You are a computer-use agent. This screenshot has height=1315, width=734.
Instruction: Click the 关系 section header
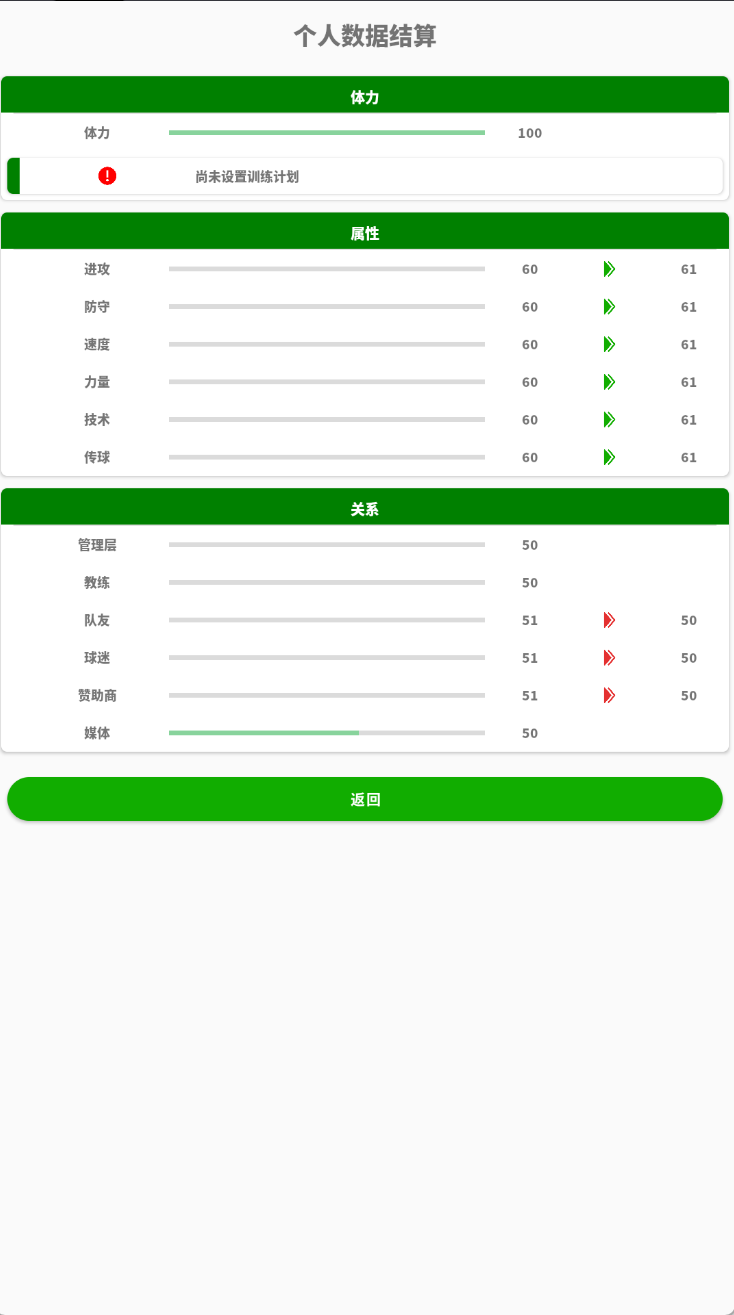click(366, 508)
